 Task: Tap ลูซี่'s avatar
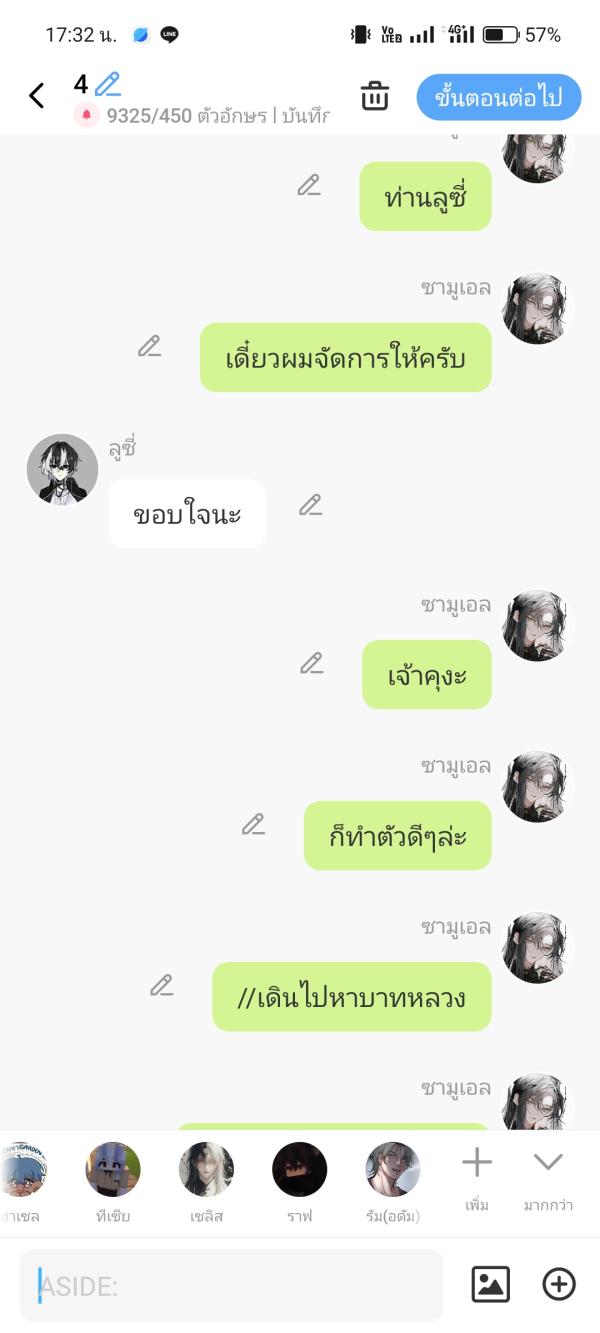pos(63,469)
